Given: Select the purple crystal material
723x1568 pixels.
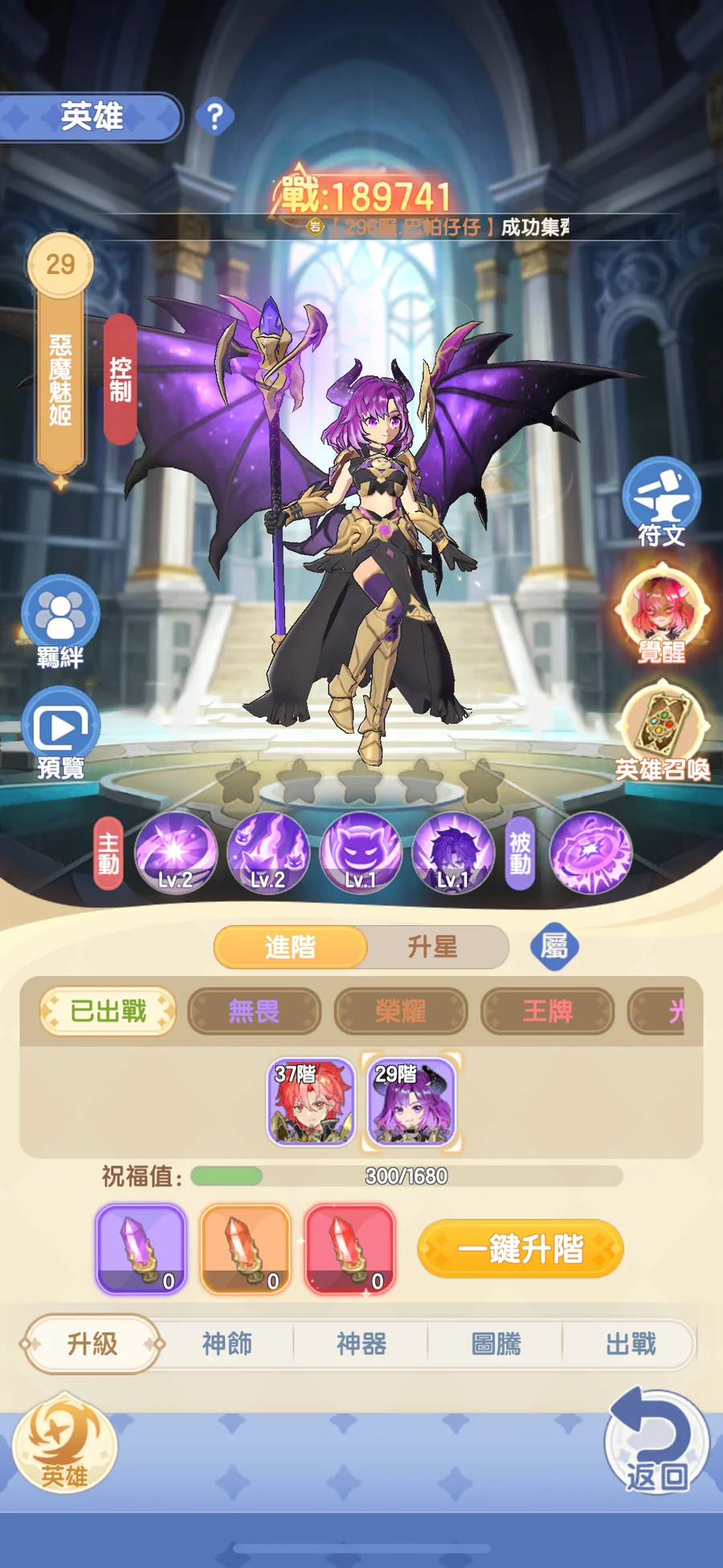Looking at the screenshot, I should [141, 1248].
